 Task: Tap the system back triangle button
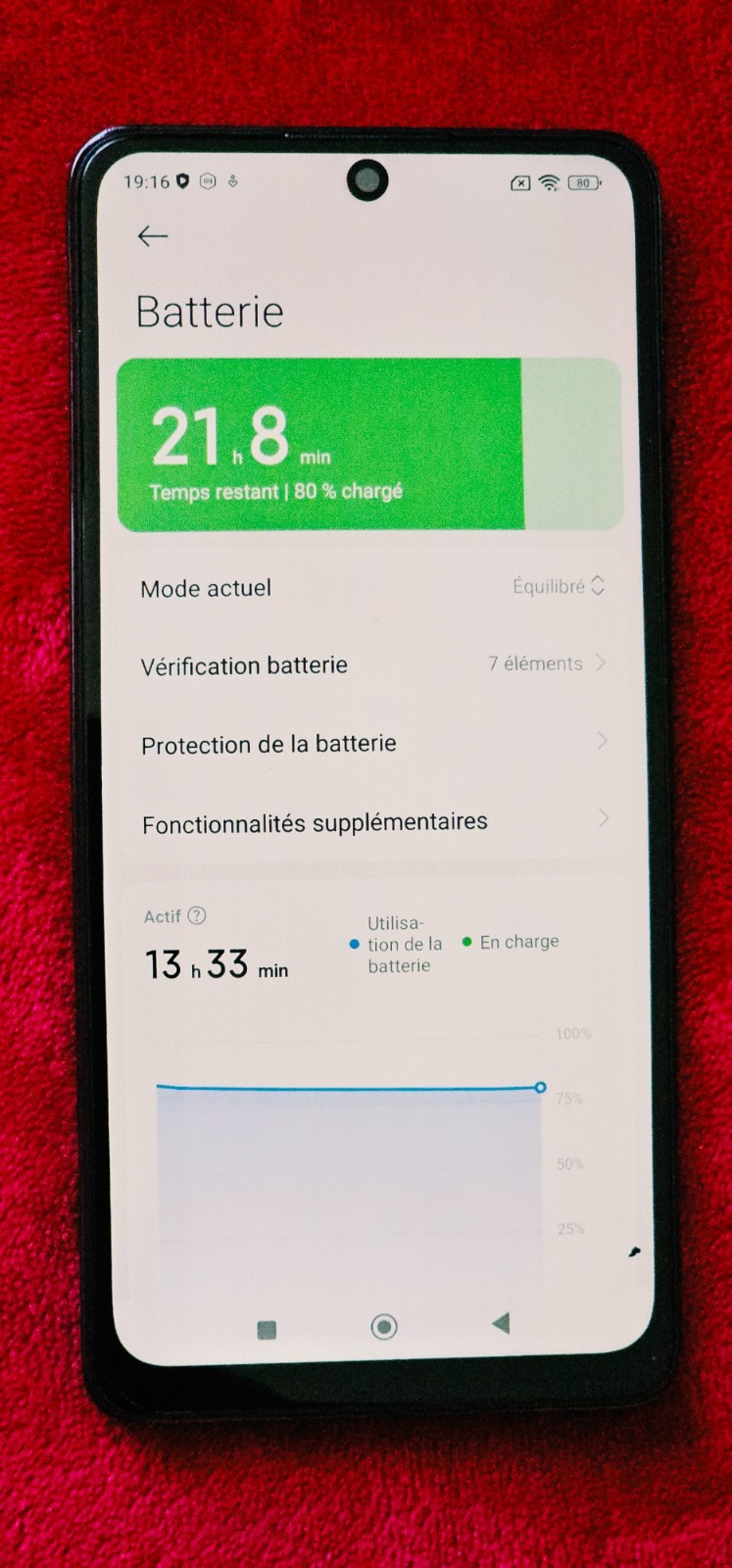tap(501, 1324)
